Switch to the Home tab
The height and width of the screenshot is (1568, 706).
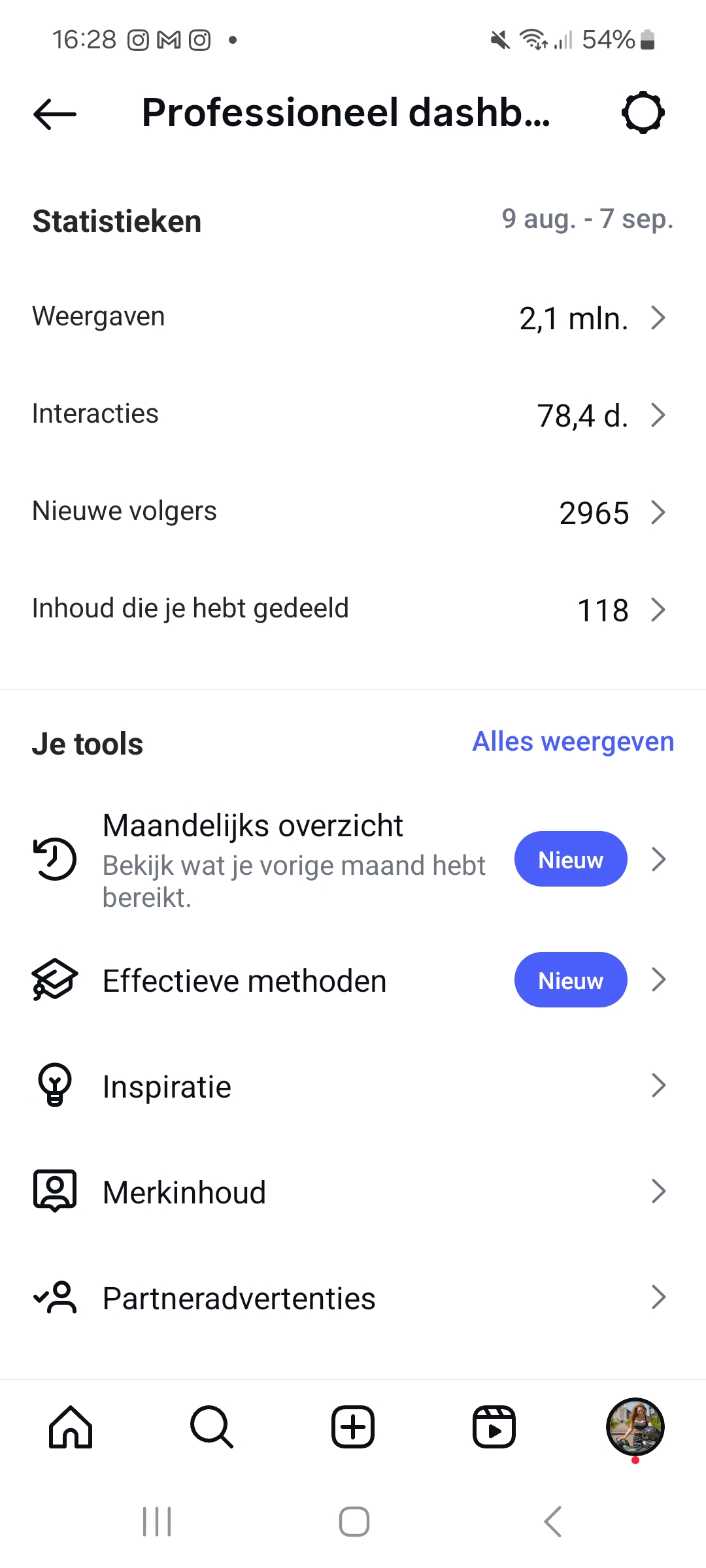pyautogui.click(x=71, y=1428)
